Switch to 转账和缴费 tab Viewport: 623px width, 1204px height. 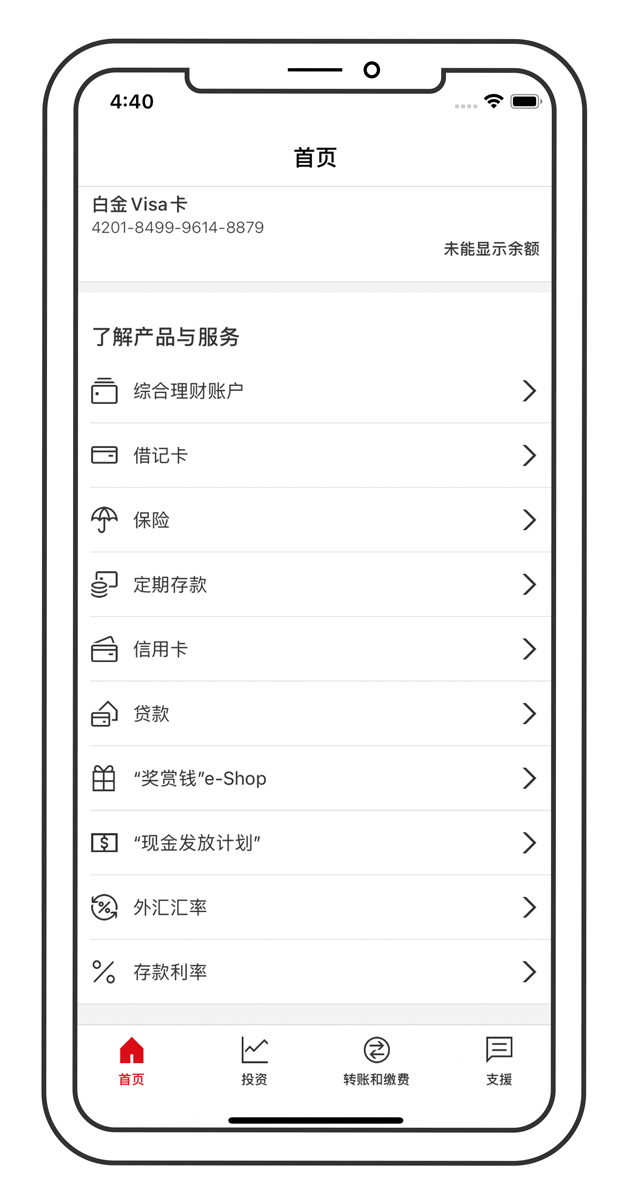coord(376,1061)
